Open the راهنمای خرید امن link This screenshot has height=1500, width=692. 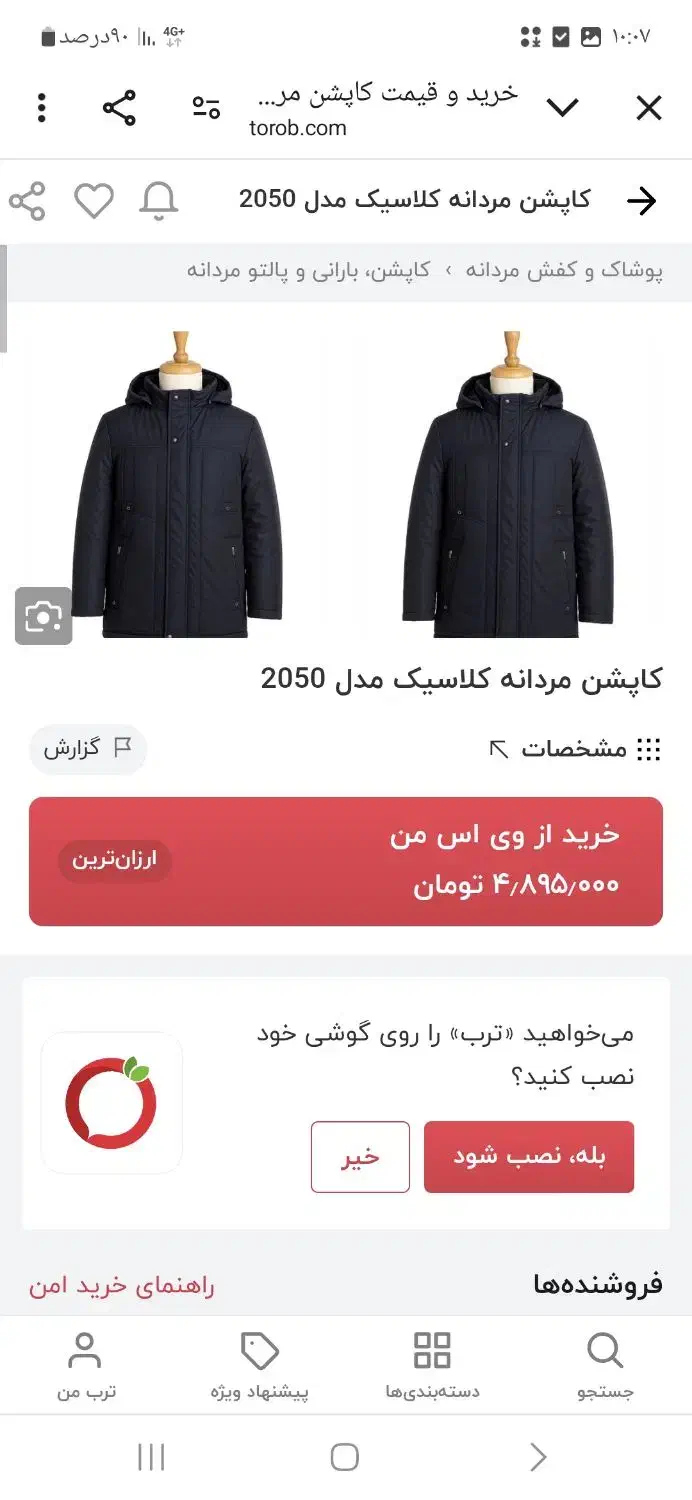pos(122,1285)
